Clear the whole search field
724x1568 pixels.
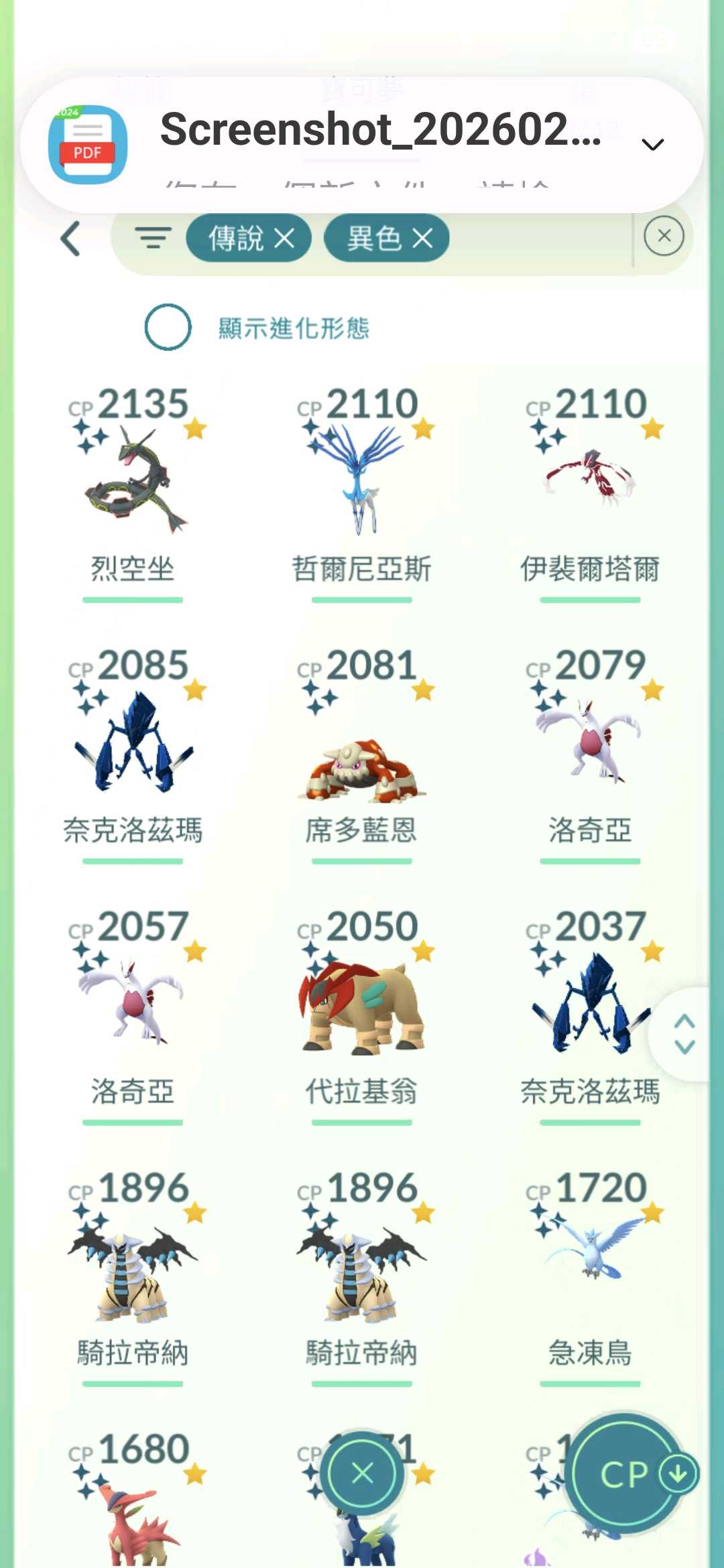click(664, 236)
